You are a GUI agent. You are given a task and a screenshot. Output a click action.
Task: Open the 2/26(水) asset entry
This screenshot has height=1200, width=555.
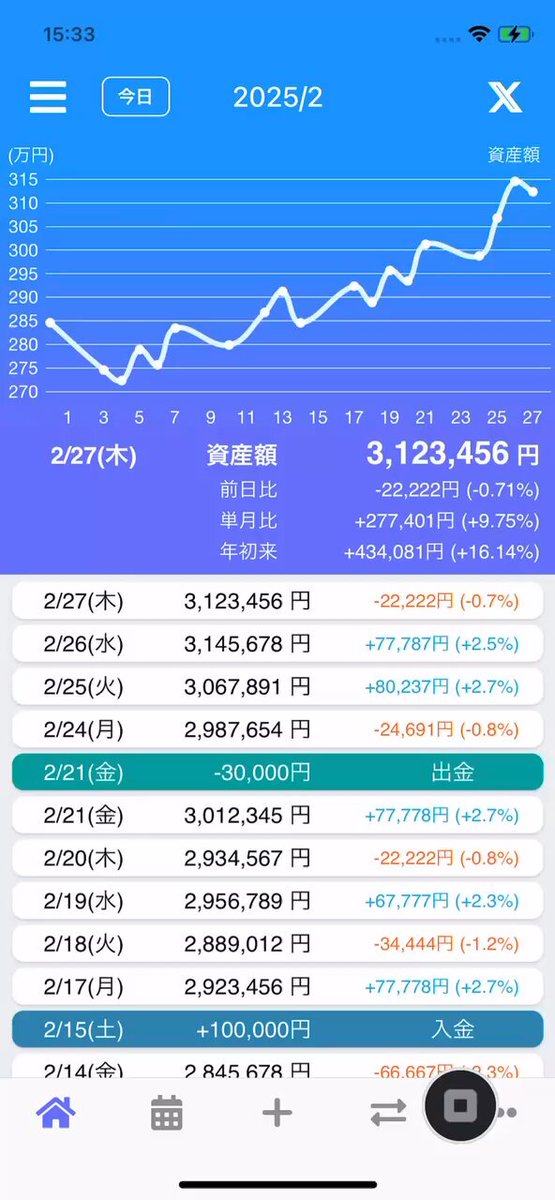click(x=277, y=644)
